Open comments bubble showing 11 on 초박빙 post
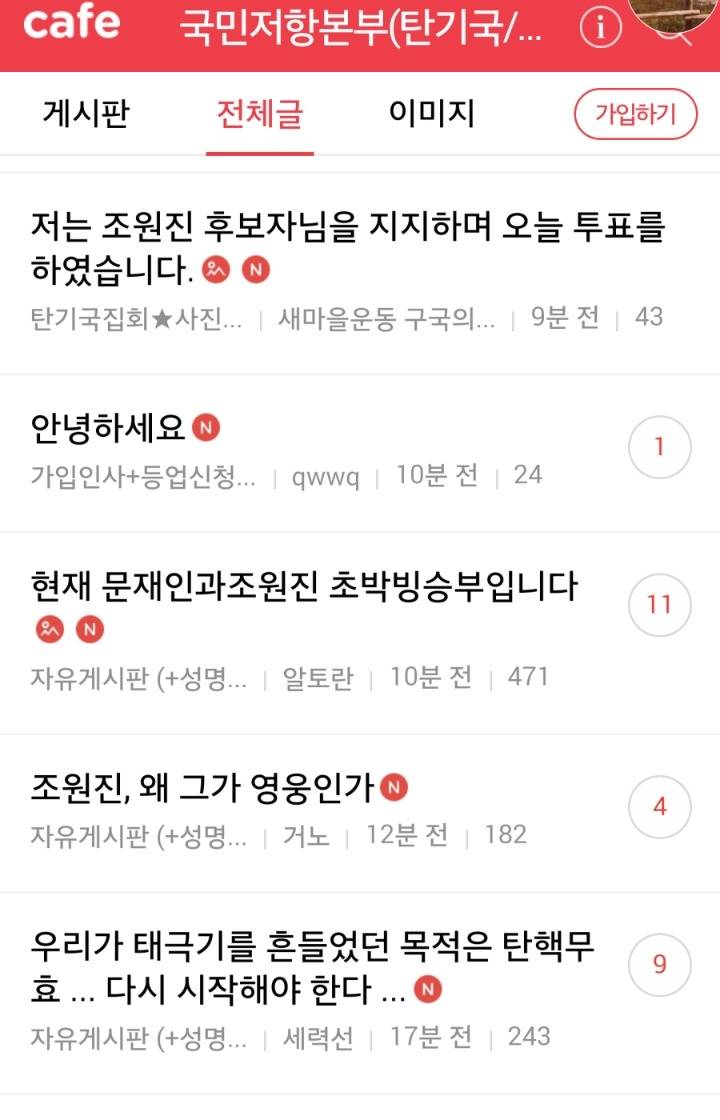Viewport: 720px width, 1120px height. click(x=660, y=605)
